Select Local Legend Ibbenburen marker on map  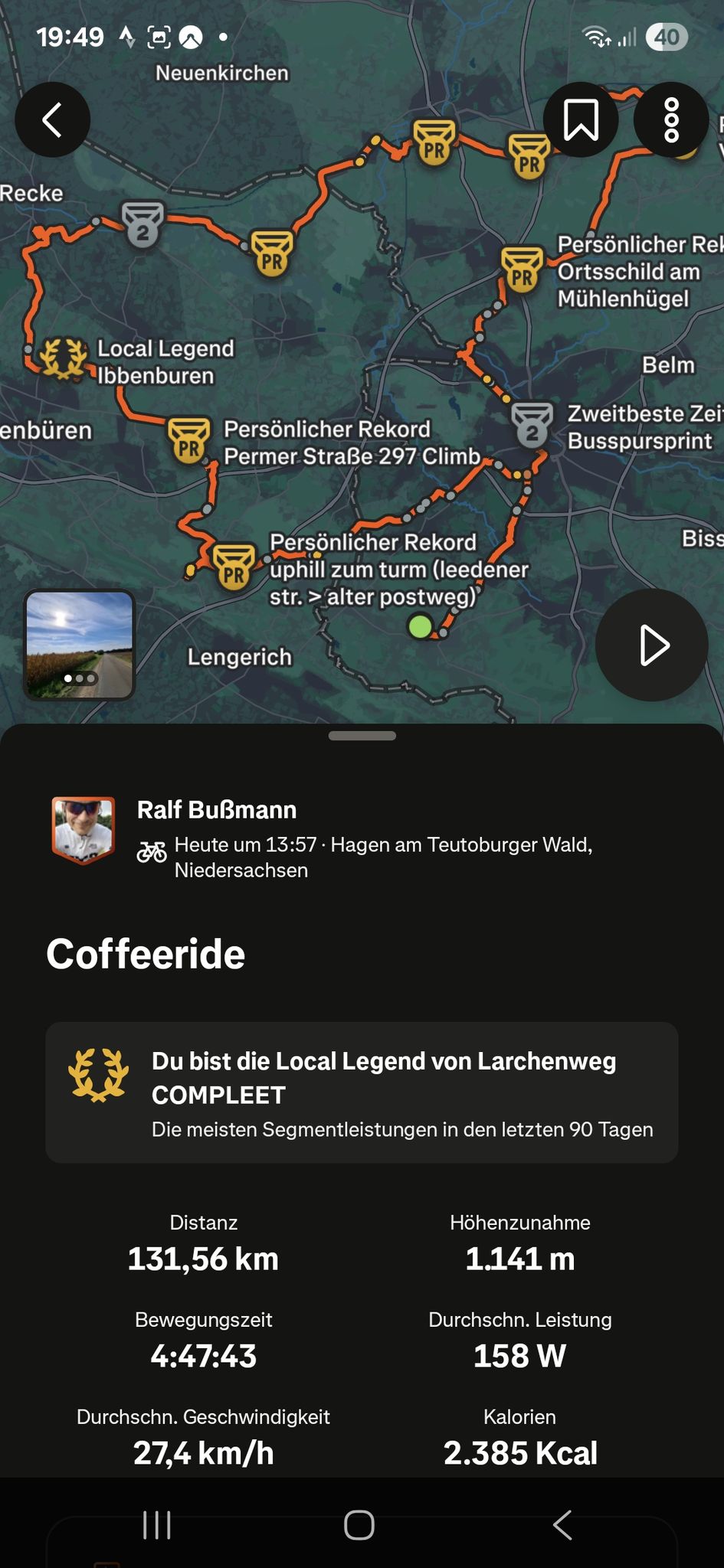click(64, 358)
